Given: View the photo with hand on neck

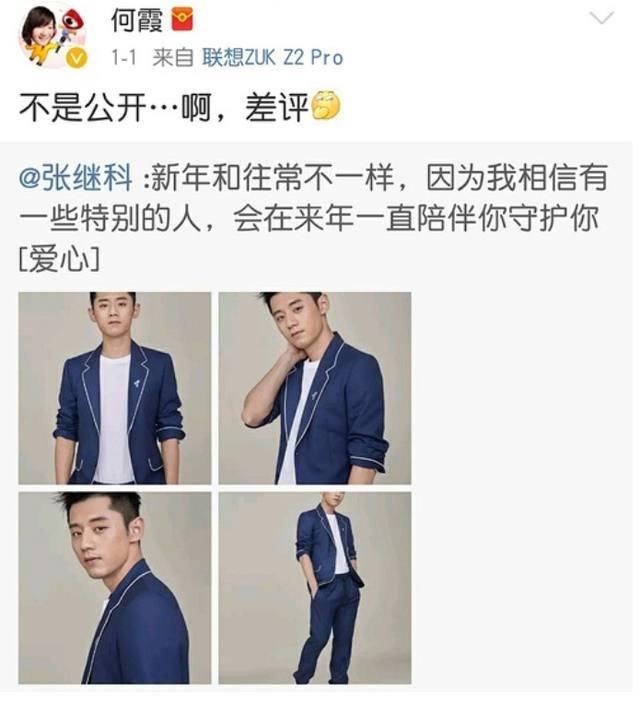Looking at the screenshot, I should 315,388.
